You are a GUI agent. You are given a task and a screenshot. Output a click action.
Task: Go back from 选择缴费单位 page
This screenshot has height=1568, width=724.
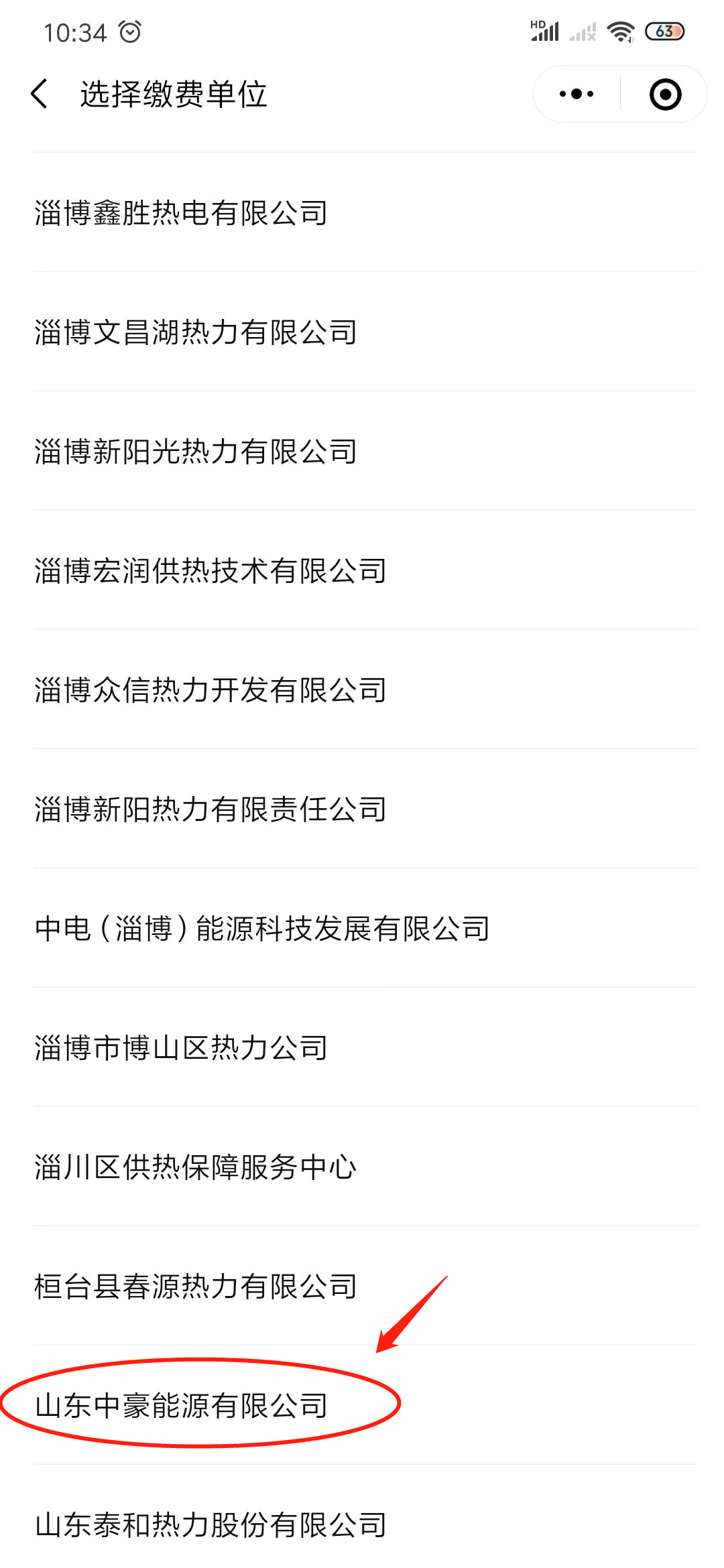click(40, 94)
